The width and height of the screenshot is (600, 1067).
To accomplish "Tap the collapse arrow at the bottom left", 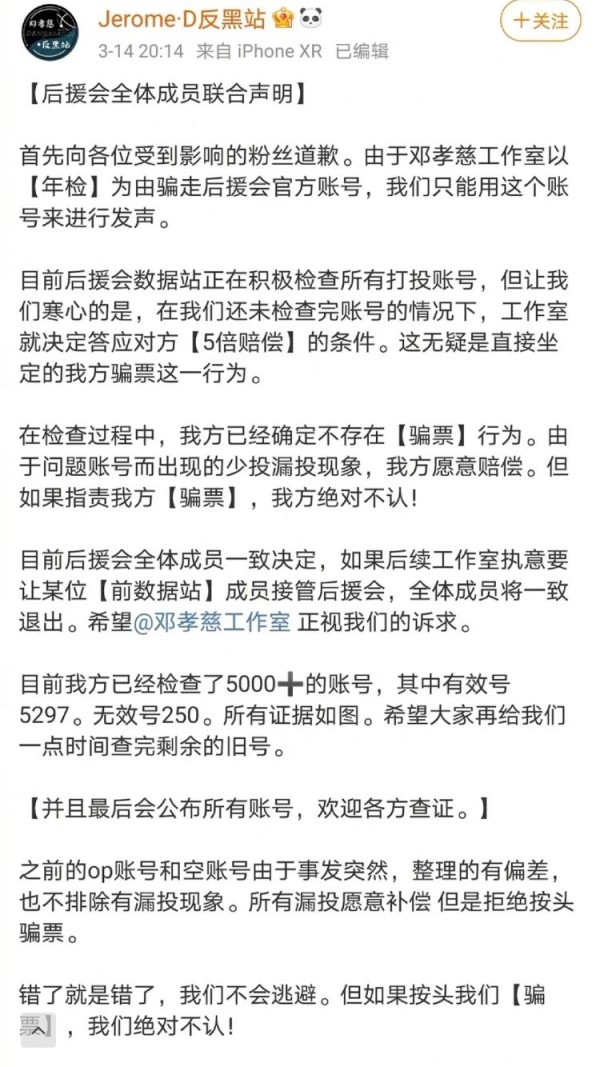I will (x=37, y=1032).
